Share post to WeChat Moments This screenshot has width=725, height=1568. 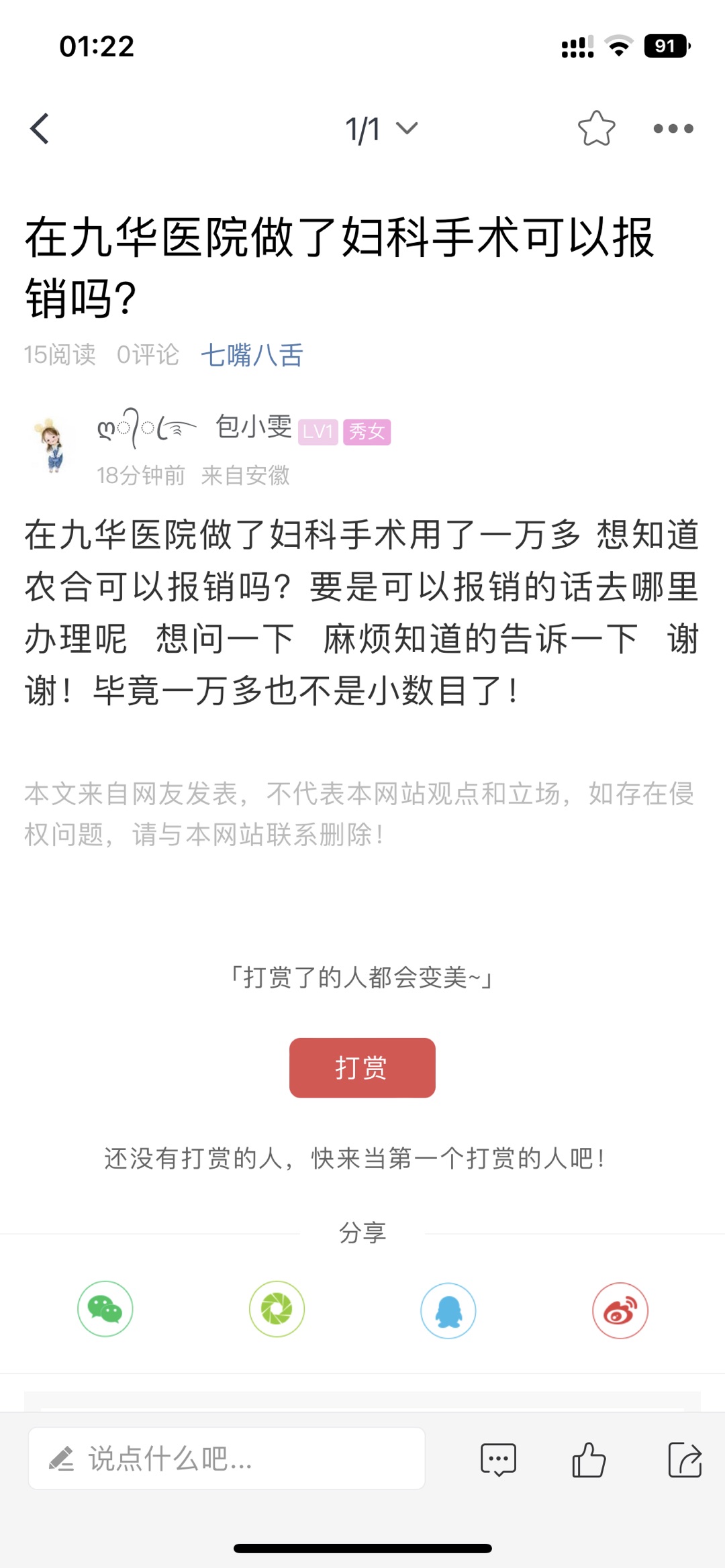point(277,1309)
